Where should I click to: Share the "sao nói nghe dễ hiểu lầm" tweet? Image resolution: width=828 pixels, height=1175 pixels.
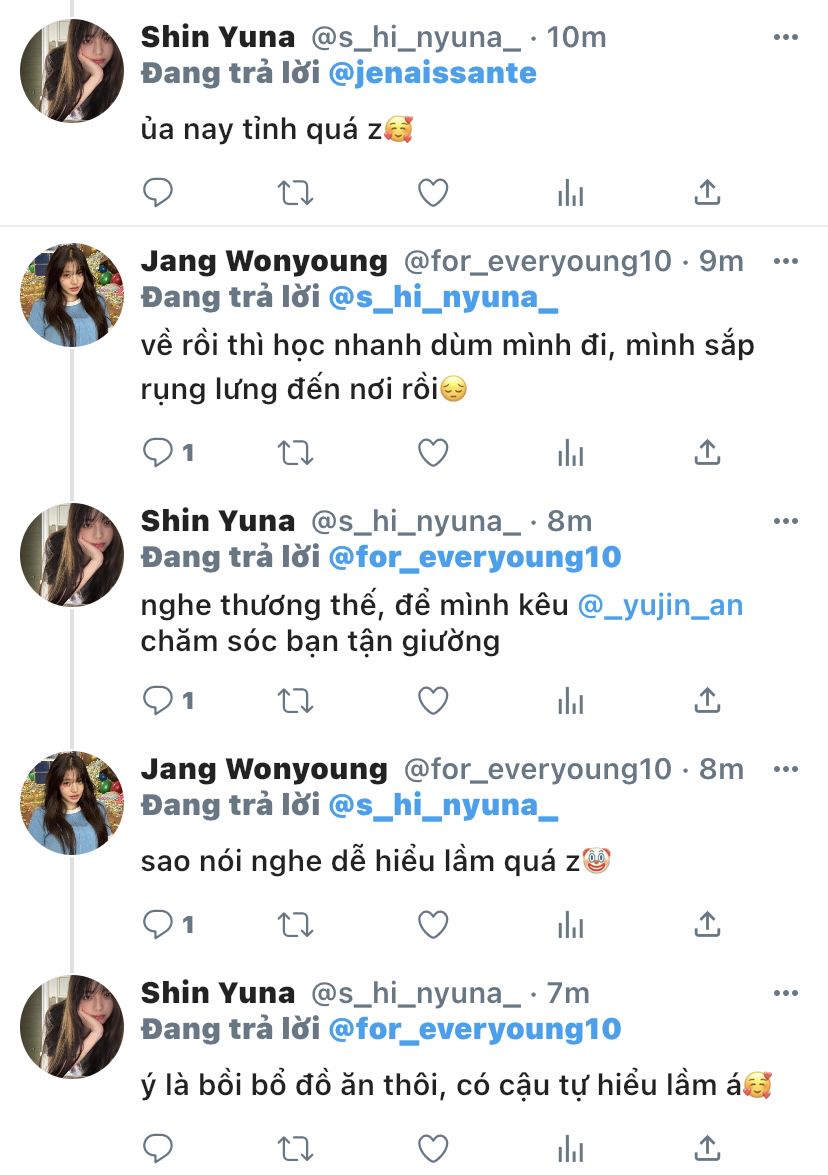[707, 925]
